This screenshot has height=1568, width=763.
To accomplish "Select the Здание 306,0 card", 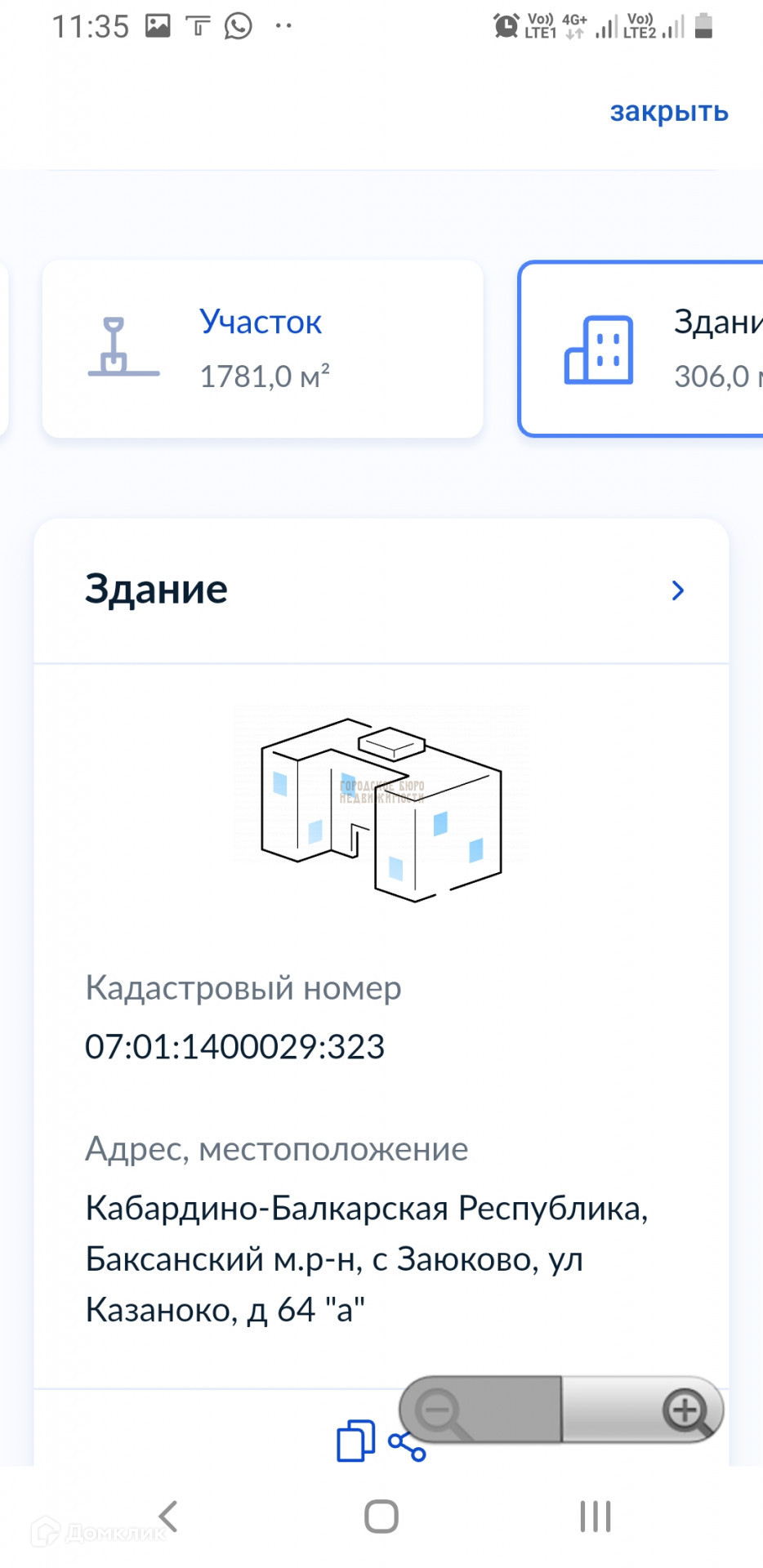I will click(x=641, y=349).
